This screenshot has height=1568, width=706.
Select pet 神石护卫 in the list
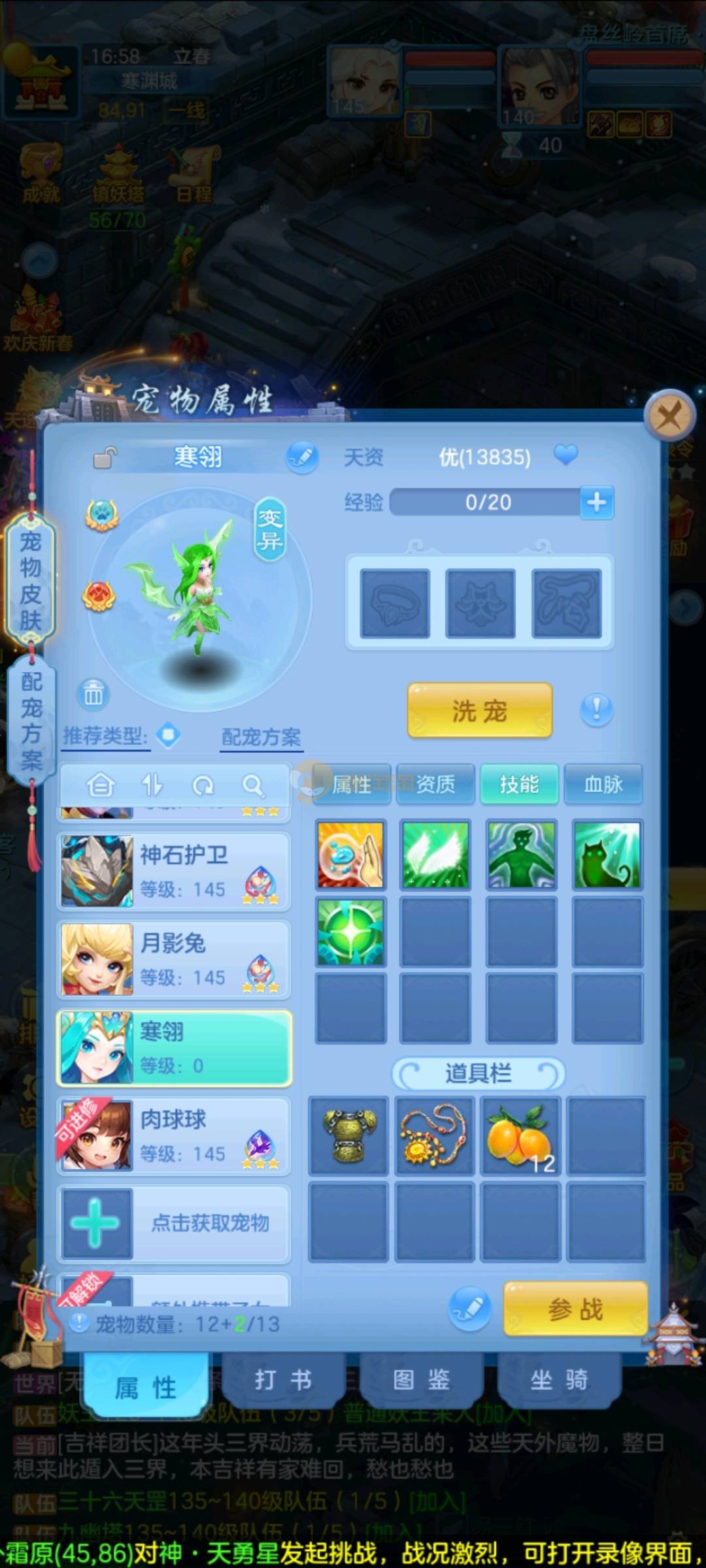pyautogui.click(x=174, y=872)
